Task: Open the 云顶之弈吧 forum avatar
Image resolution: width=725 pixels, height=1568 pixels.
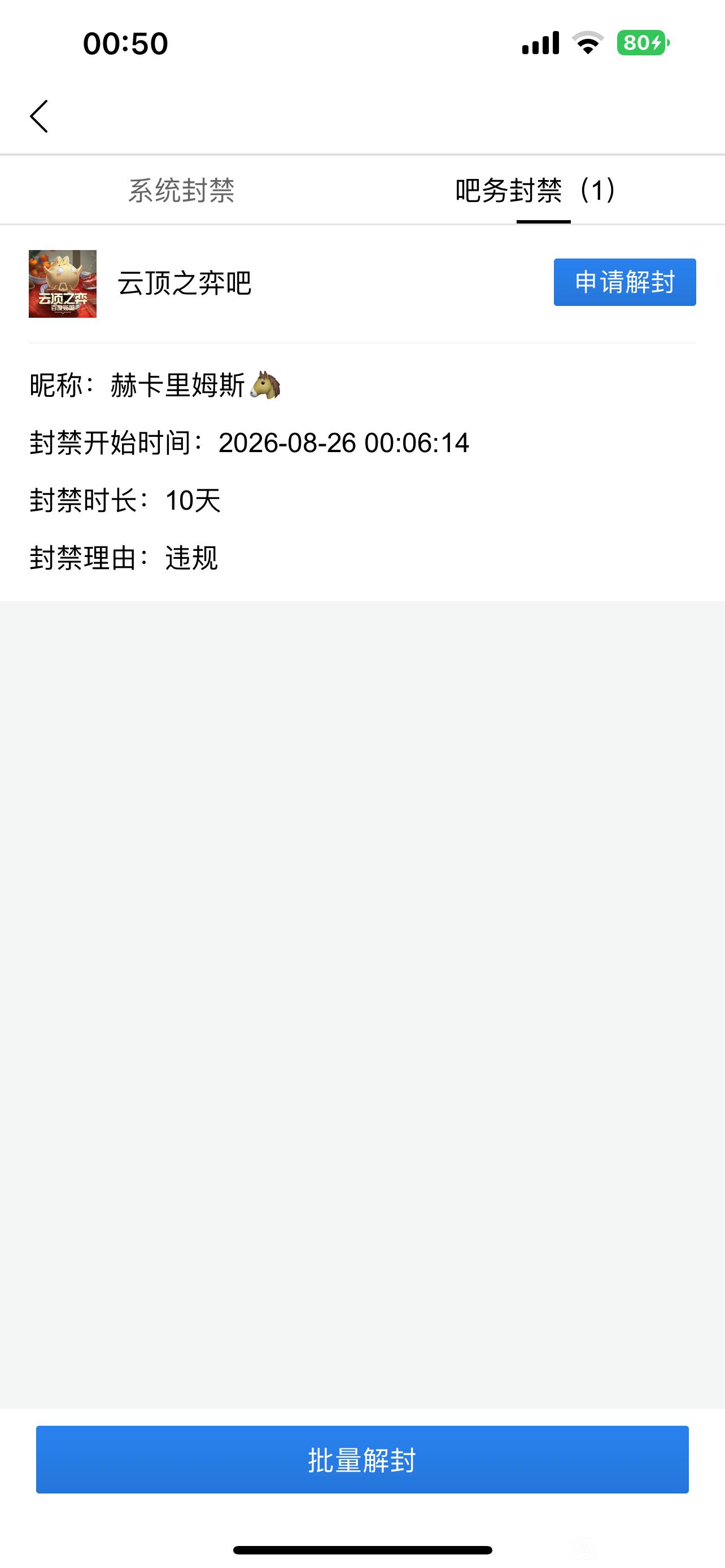Action: click(x=63, y=284)
